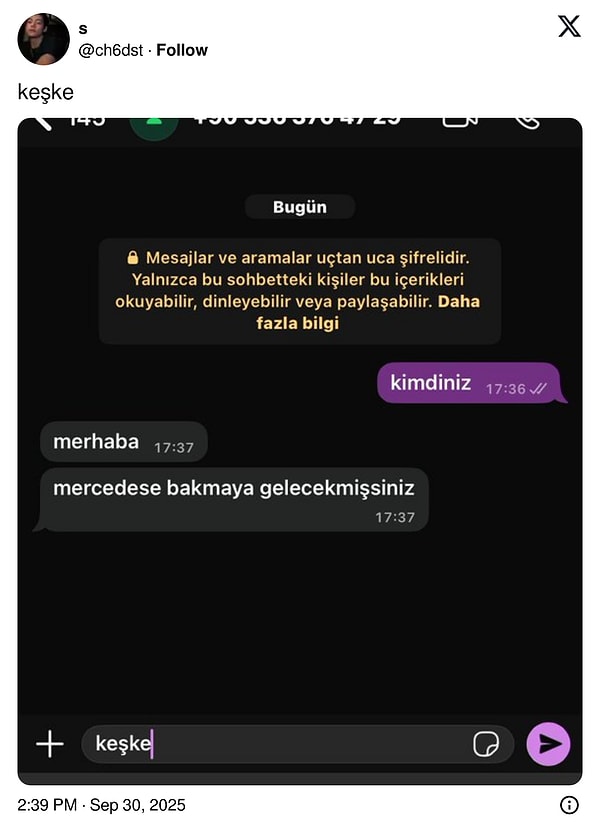
Task: Follow the @ch6dst account
Action: click(182, 50)
